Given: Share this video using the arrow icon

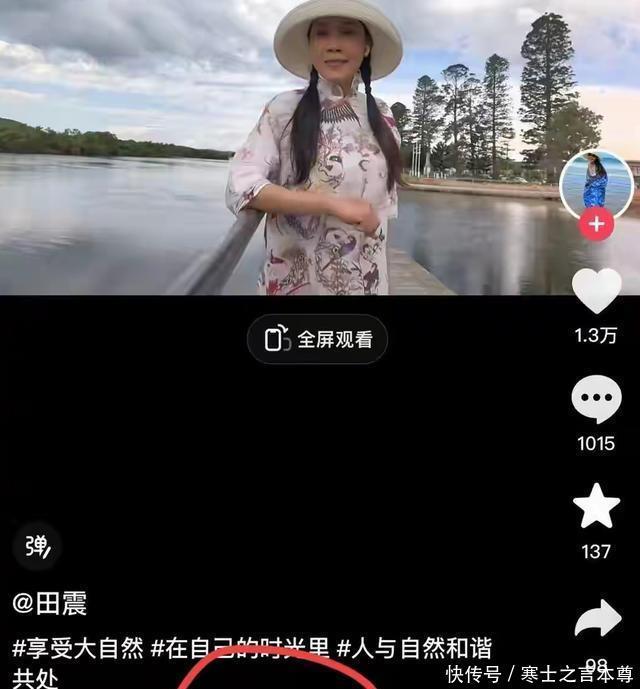Looking at the screenshot, I should [597, 620].
